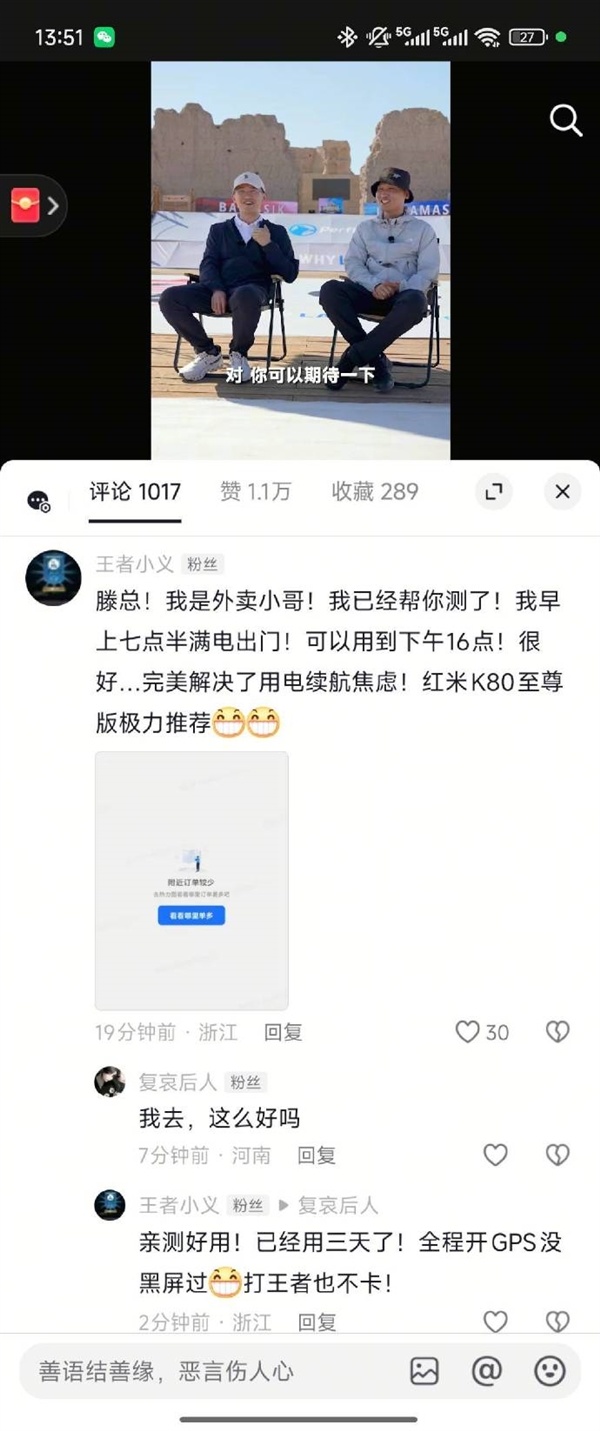This screenshot has height=1431, width=600.
Task: Reply to 复哀后人's comment
Action: (316, 1155)
